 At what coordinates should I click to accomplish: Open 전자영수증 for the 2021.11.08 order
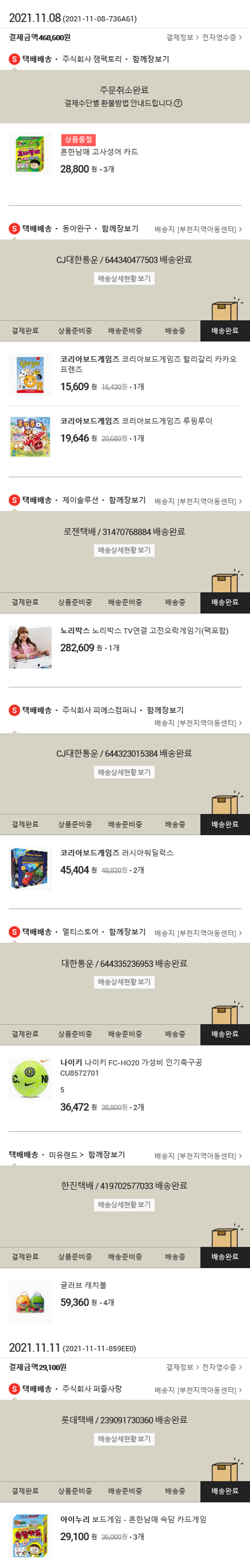tap(221, 38)
